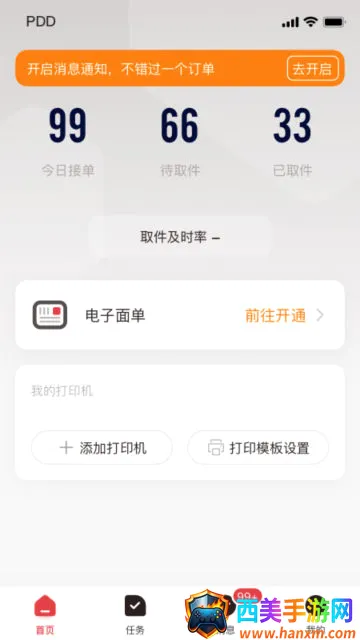Viewport: 360px width, 640px height.
Task: Open 已取件 orders list
Action: (292, 142)
